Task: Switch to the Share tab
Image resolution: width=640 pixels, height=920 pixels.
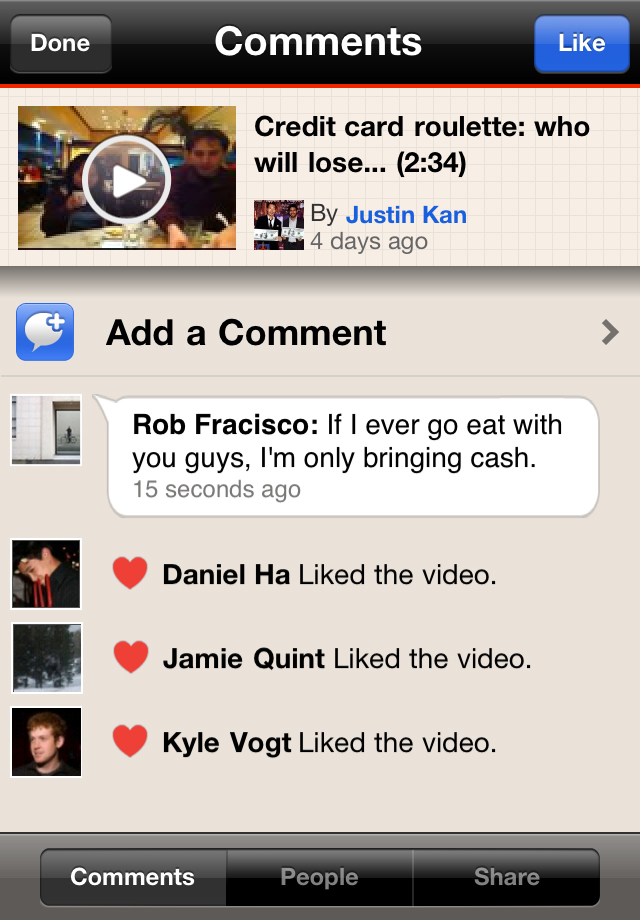Action: (506, 877)
